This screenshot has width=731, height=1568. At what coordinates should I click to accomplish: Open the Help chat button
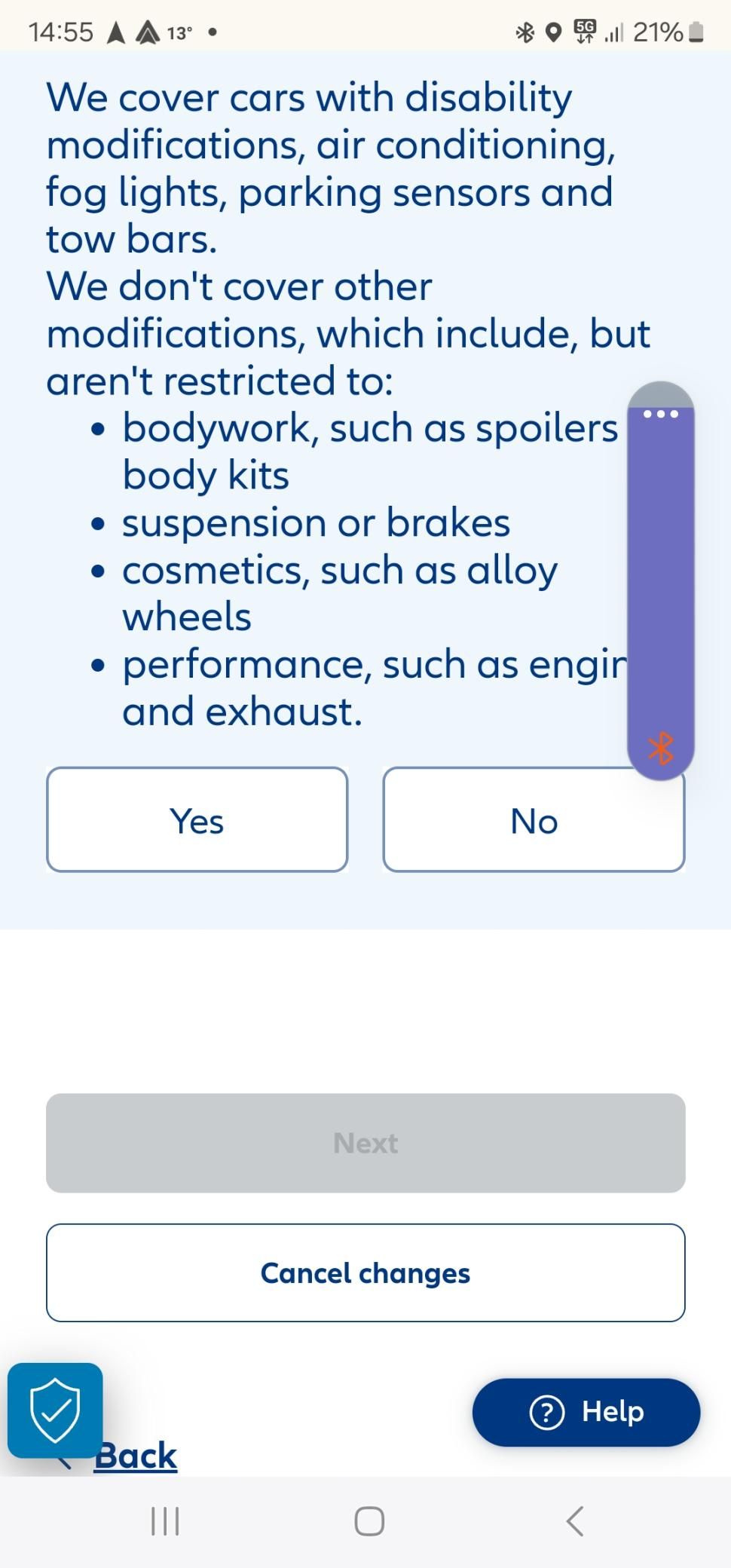[x=586, y=1412]
